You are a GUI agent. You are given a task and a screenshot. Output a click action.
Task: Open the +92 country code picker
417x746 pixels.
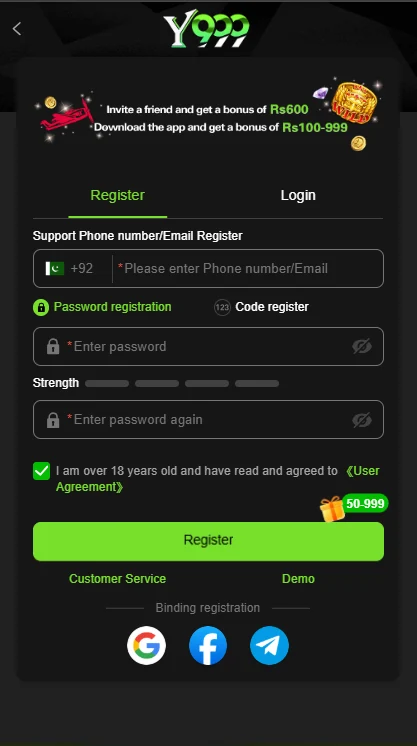pyautogui.click(x=70, y=268)
